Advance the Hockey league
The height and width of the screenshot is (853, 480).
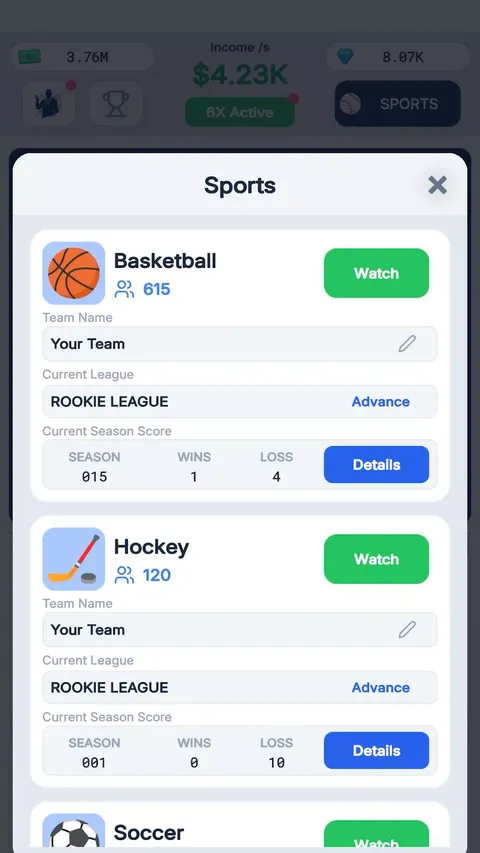380,688
